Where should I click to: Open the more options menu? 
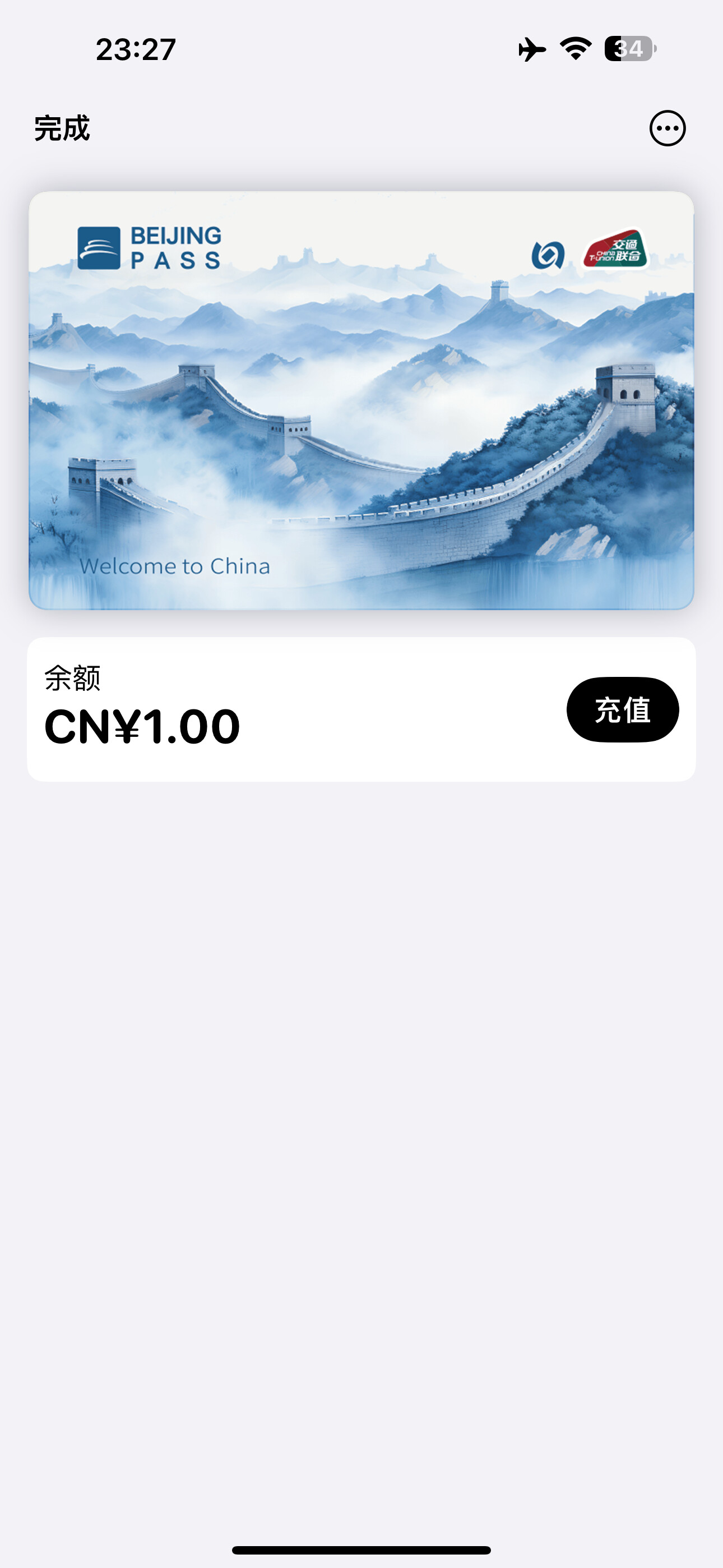coord(667,128)
